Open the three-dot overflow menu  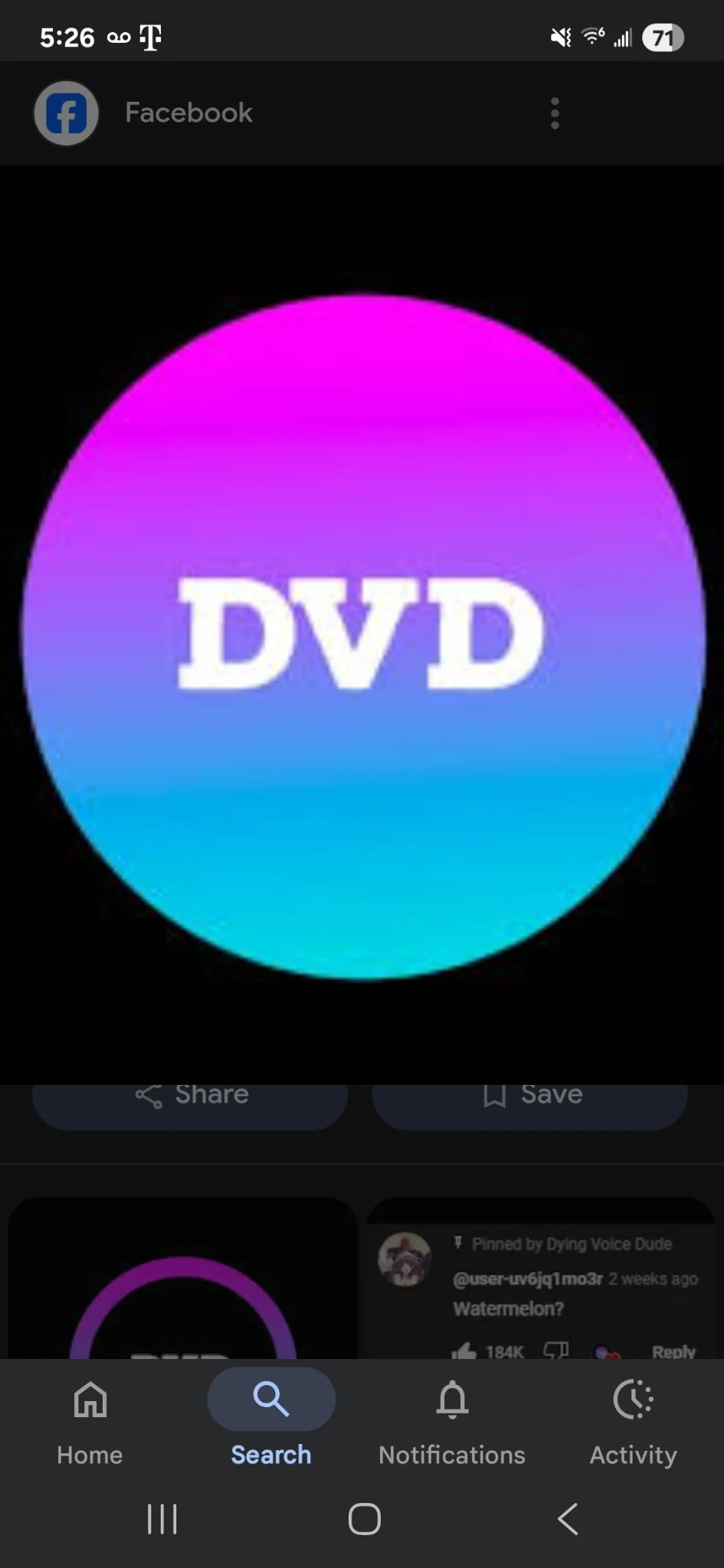click(x=555, y=113)
